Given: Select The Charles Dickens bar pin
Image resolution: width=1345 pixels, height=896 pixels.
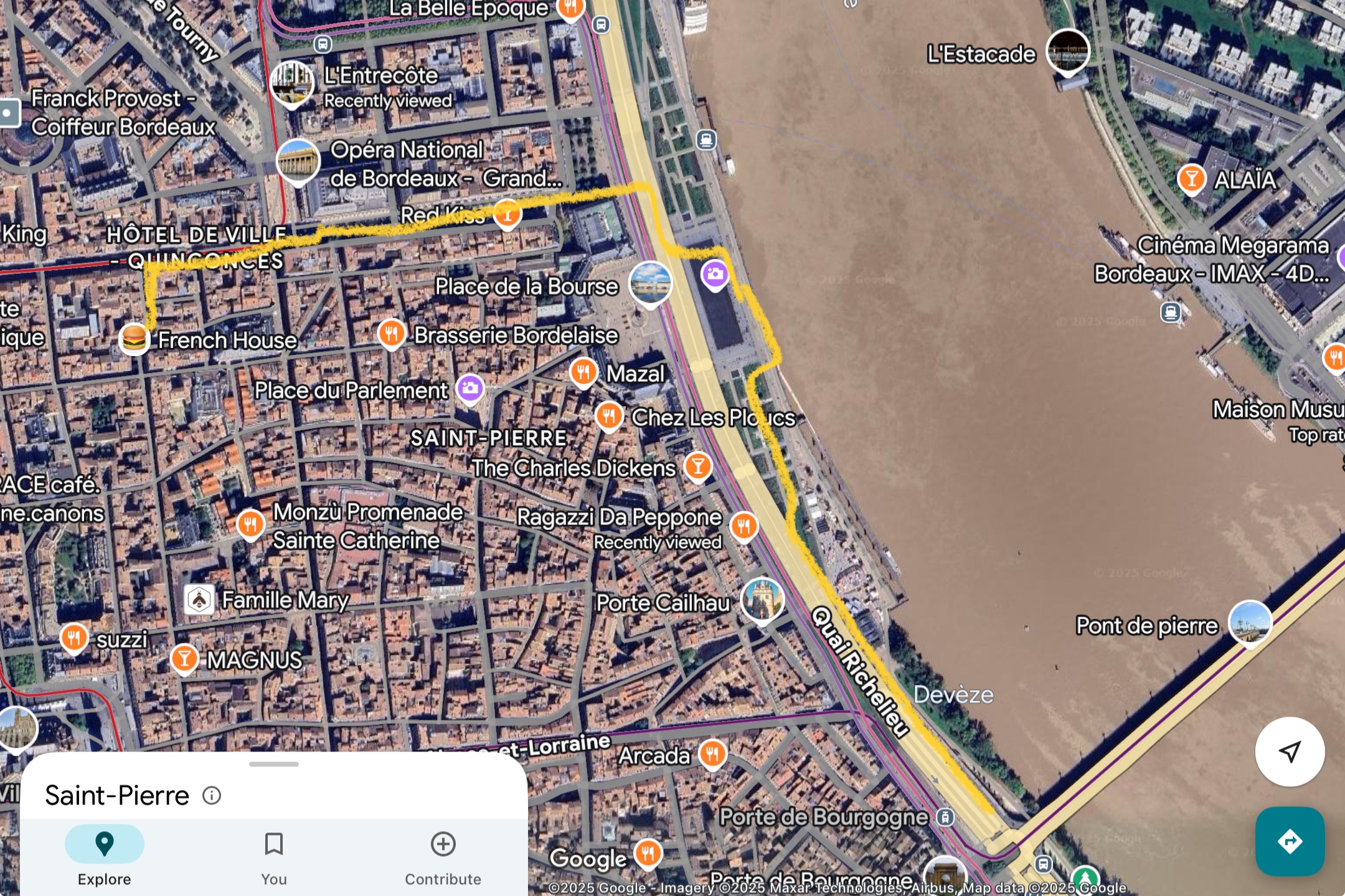Looking at the screenshot, I should pos(698,466).
